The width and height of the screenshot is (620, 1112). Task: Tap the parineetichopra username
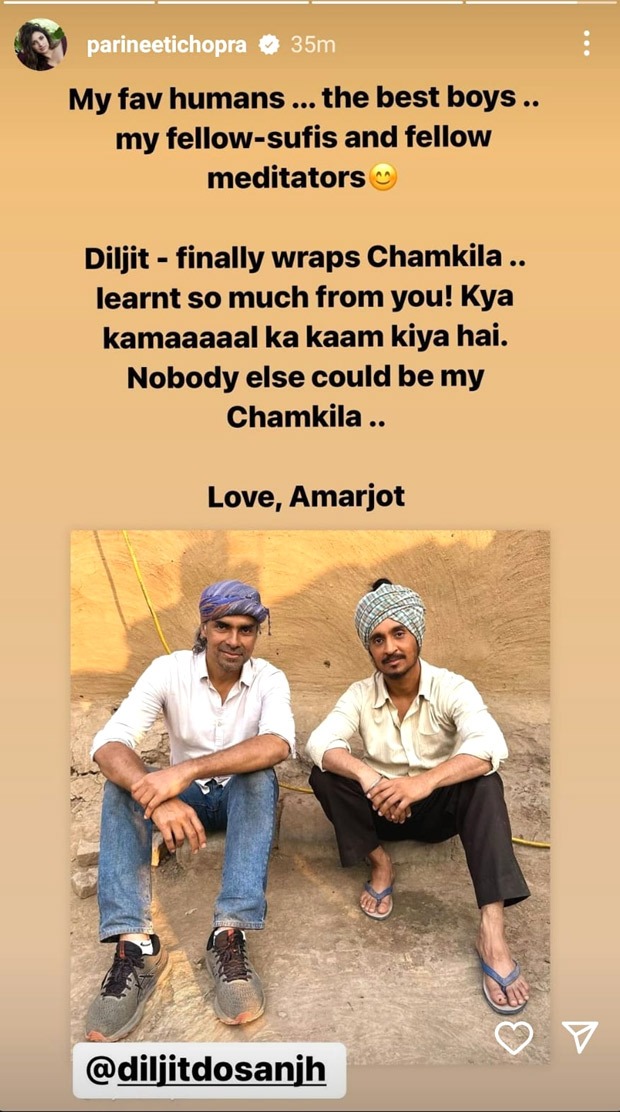167,45
